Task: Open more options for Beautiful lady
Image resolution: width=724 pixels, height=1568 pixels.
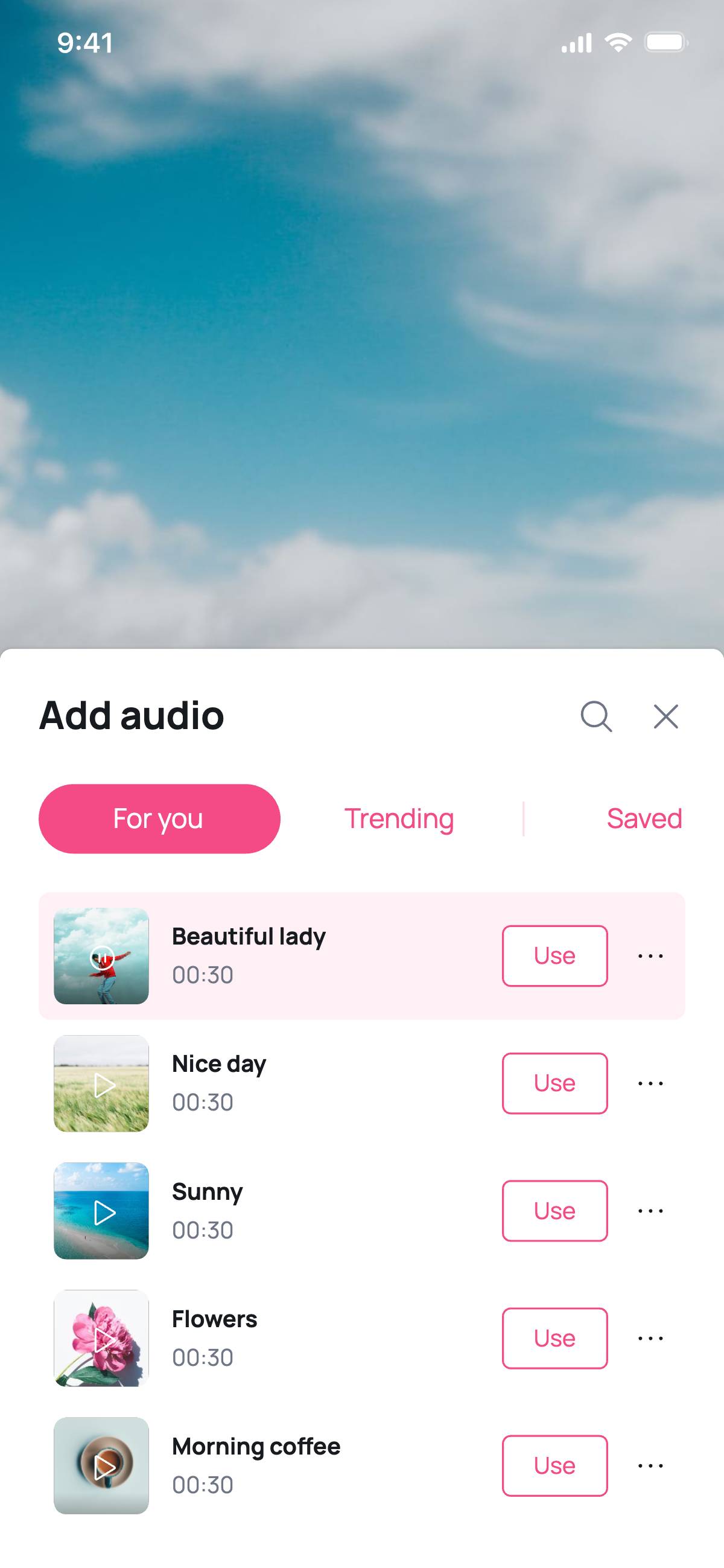Action: (650, 955)
